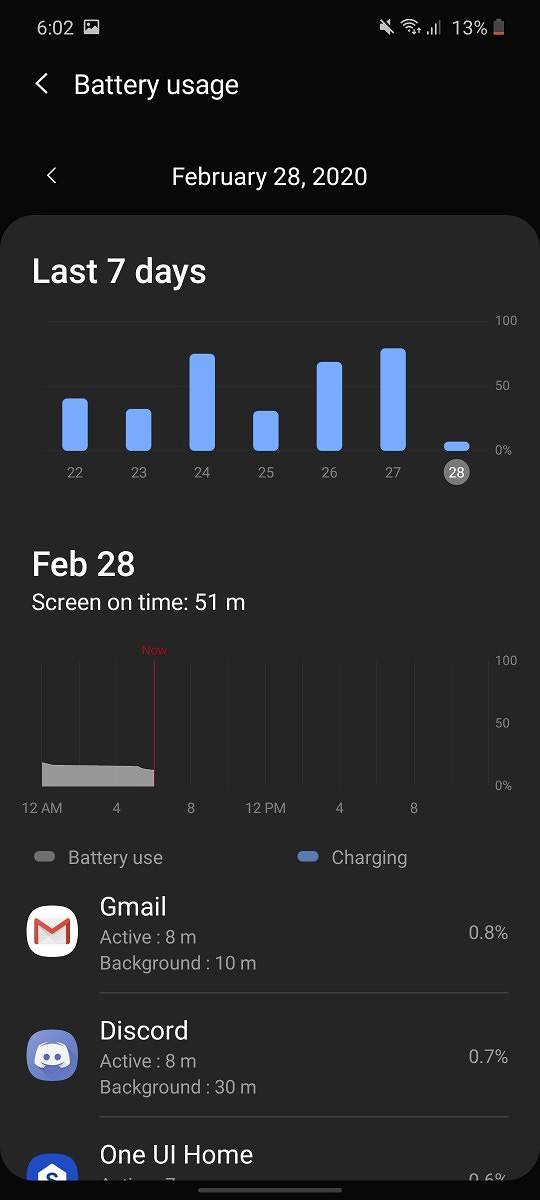Open One UI Home battery details
Screen dimensions: 540x1200
[270, 1160]
